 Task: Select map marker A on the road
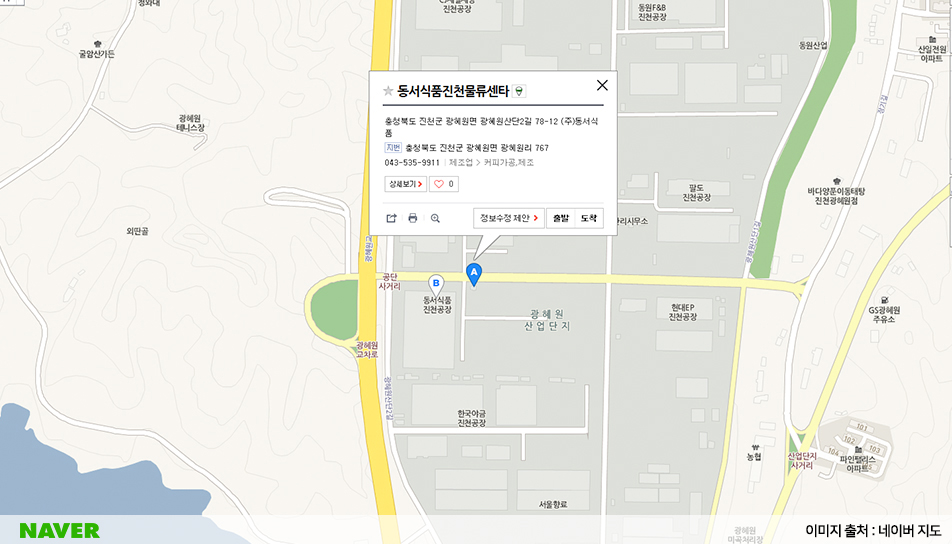point(475,273)
